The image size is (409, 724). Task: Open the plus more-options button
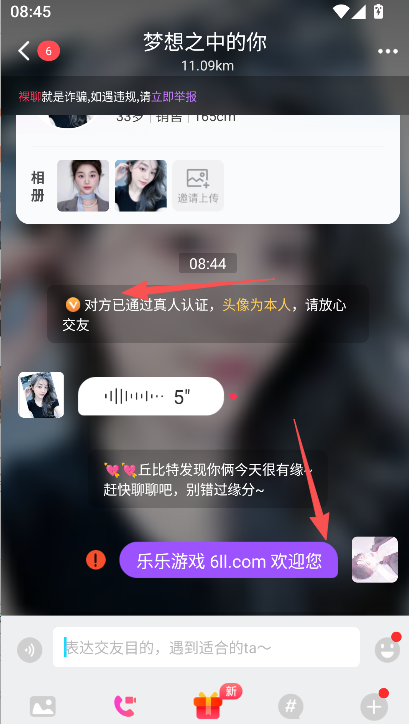tap(373, 706)
